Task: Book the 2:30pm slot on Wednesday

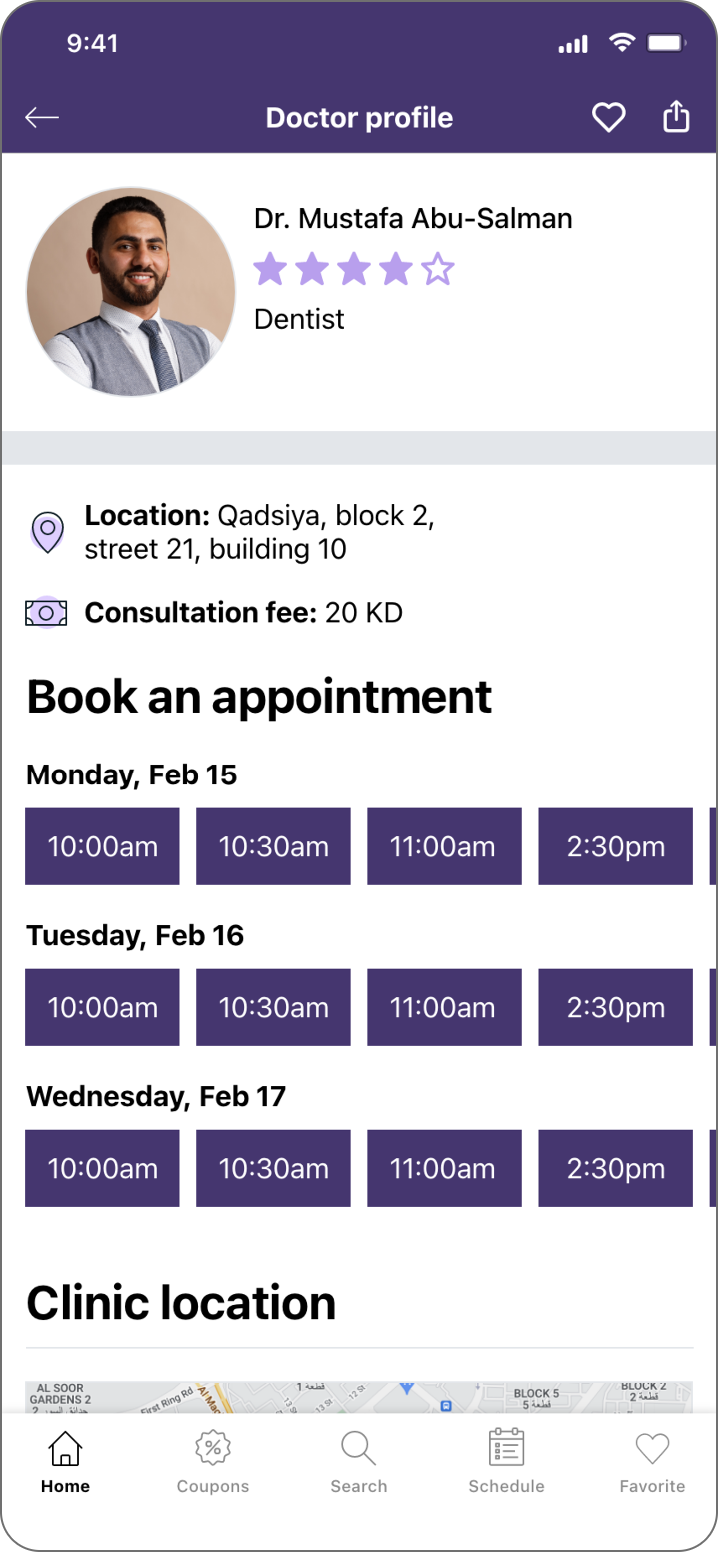Action: point(615,1168)
